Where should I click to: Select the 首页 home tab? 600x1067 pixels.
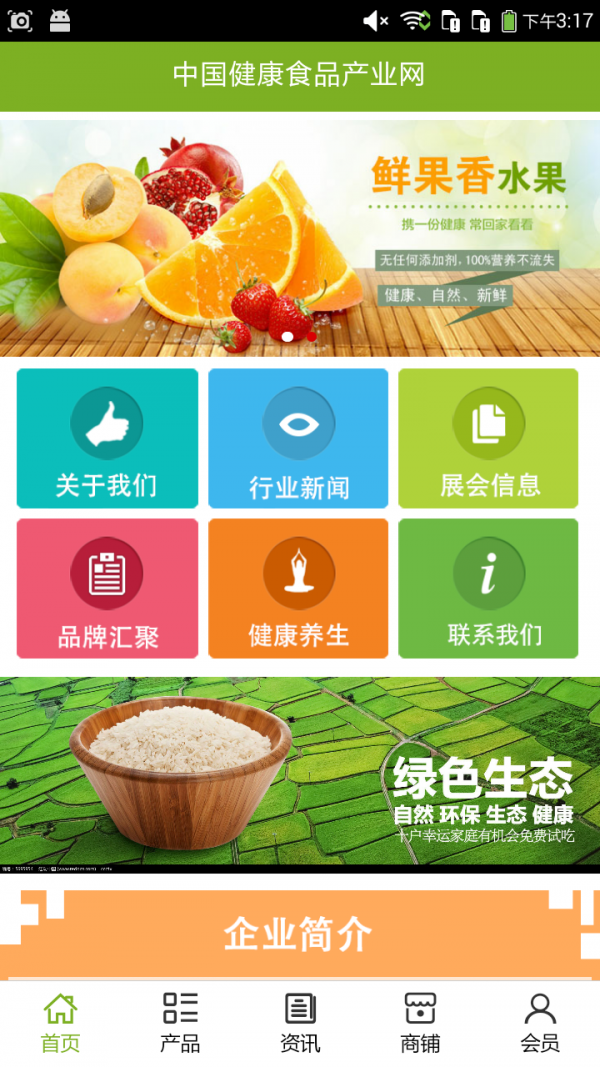(x=60, y=1023)
